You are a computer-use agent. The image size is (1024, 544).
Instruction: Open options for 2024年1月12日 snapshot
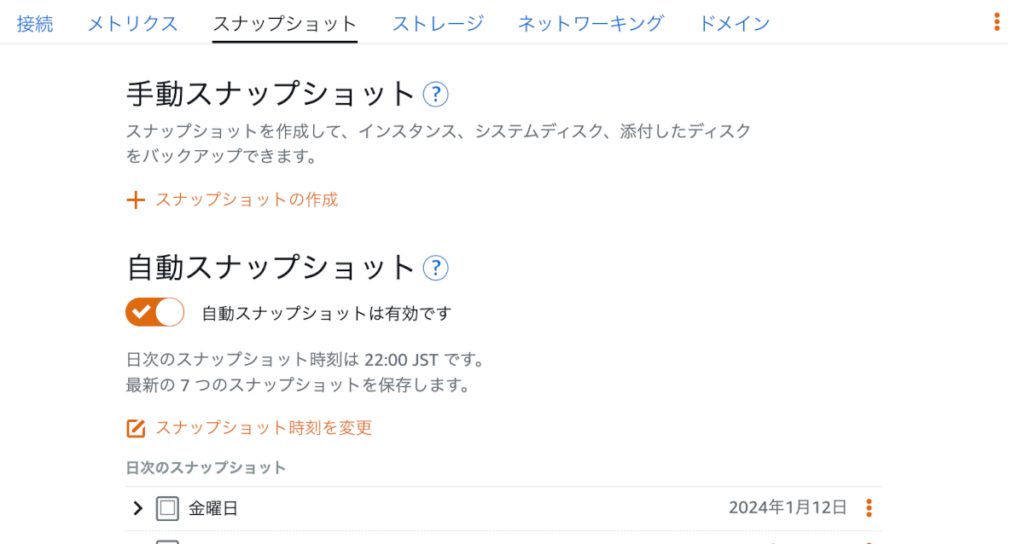pyautogui.click(x=869, y=508)
